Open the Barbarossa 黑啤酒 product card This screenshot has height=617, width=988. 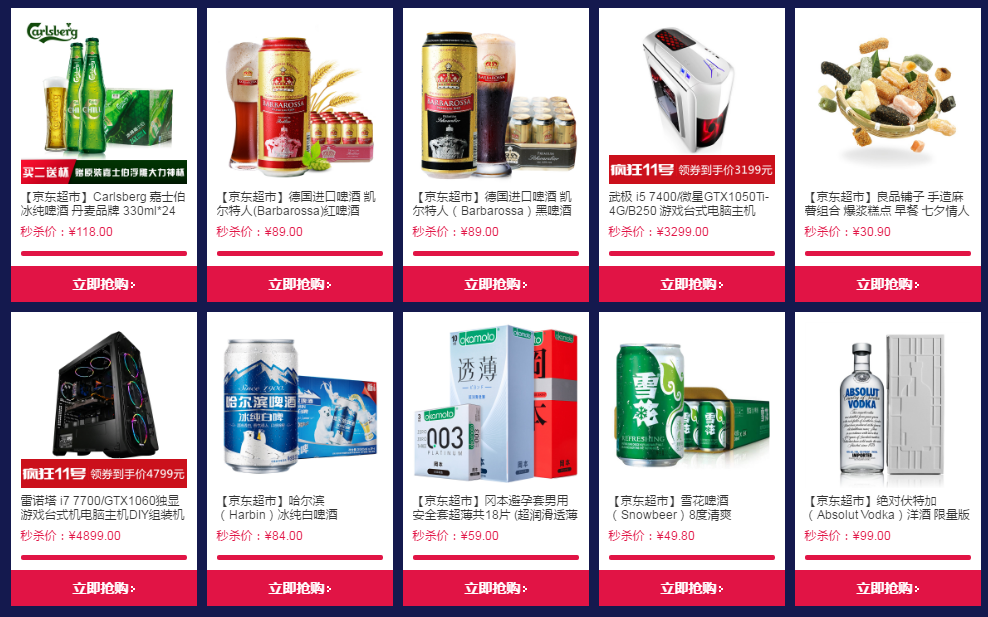[x=495, y=100]
